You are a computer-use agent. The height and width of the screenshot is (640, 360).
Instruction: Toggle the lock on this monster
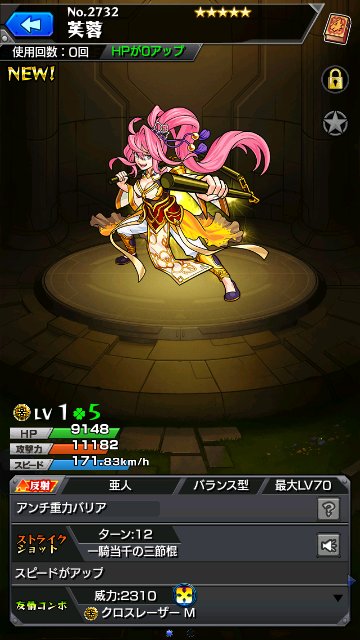[x=335, y=80]
